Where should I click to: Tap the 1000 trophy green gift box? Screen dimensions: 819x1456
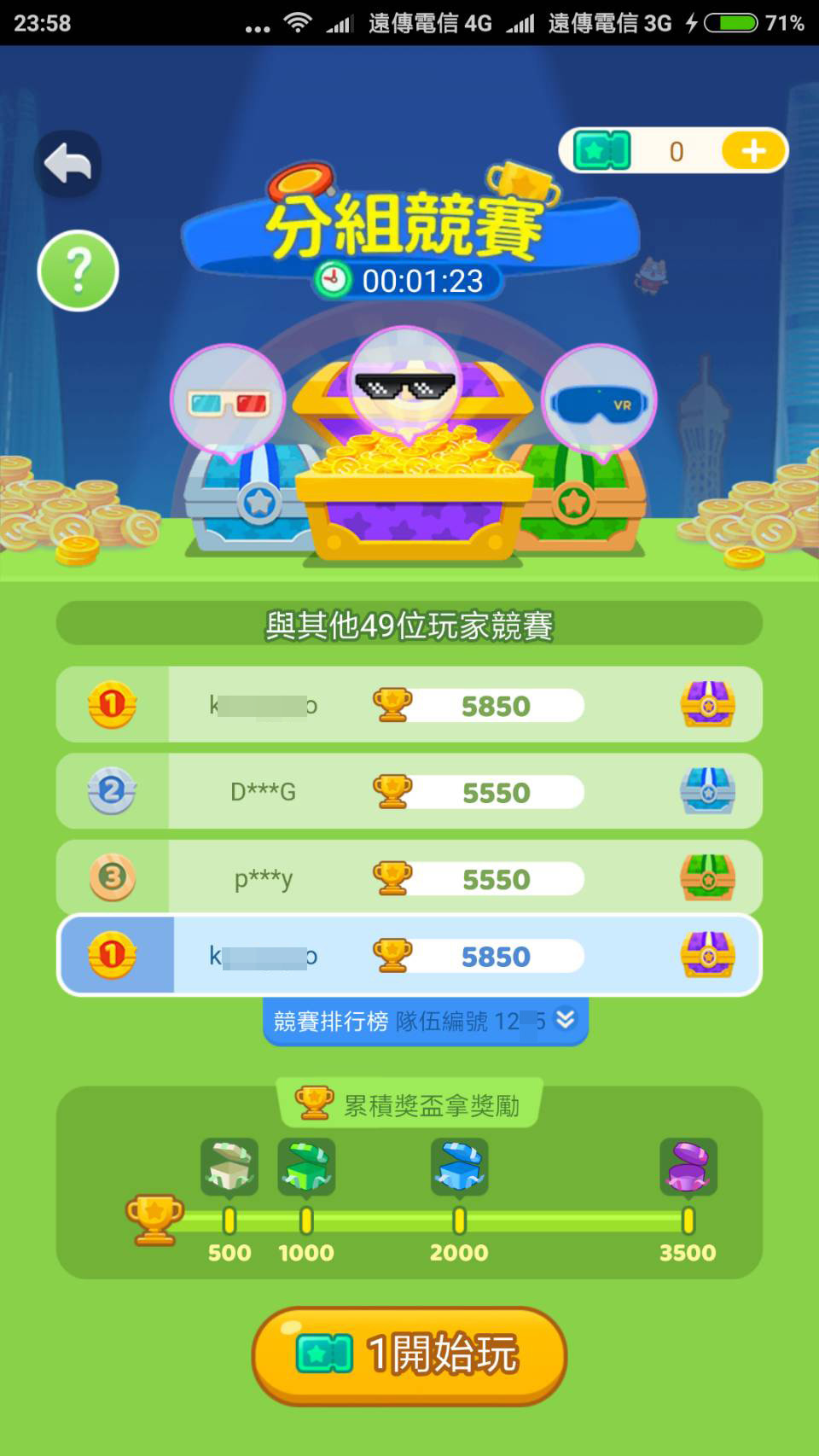[306, 1166]
